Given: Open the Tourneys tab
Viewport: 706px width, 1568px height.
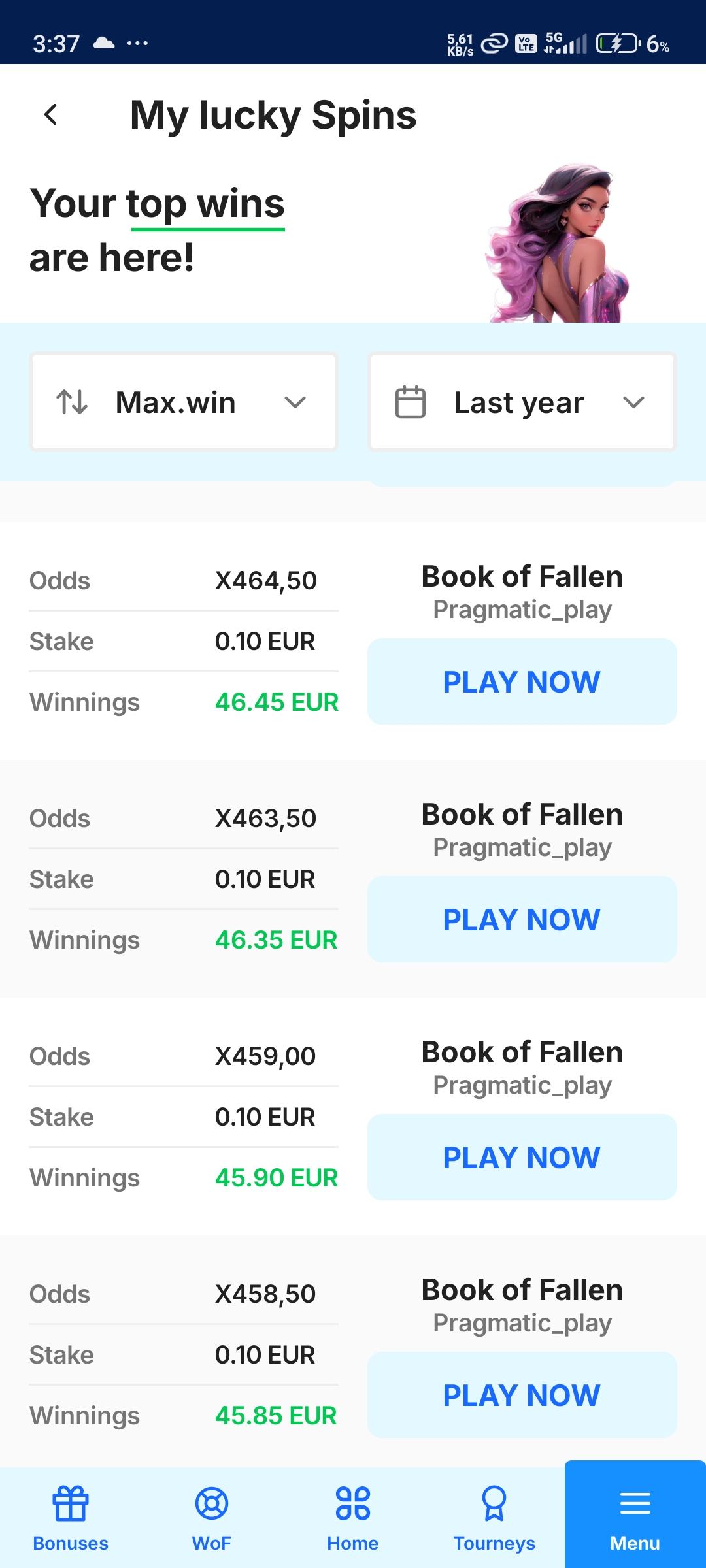Looking at the screenshot, I should click(494, 1517).
